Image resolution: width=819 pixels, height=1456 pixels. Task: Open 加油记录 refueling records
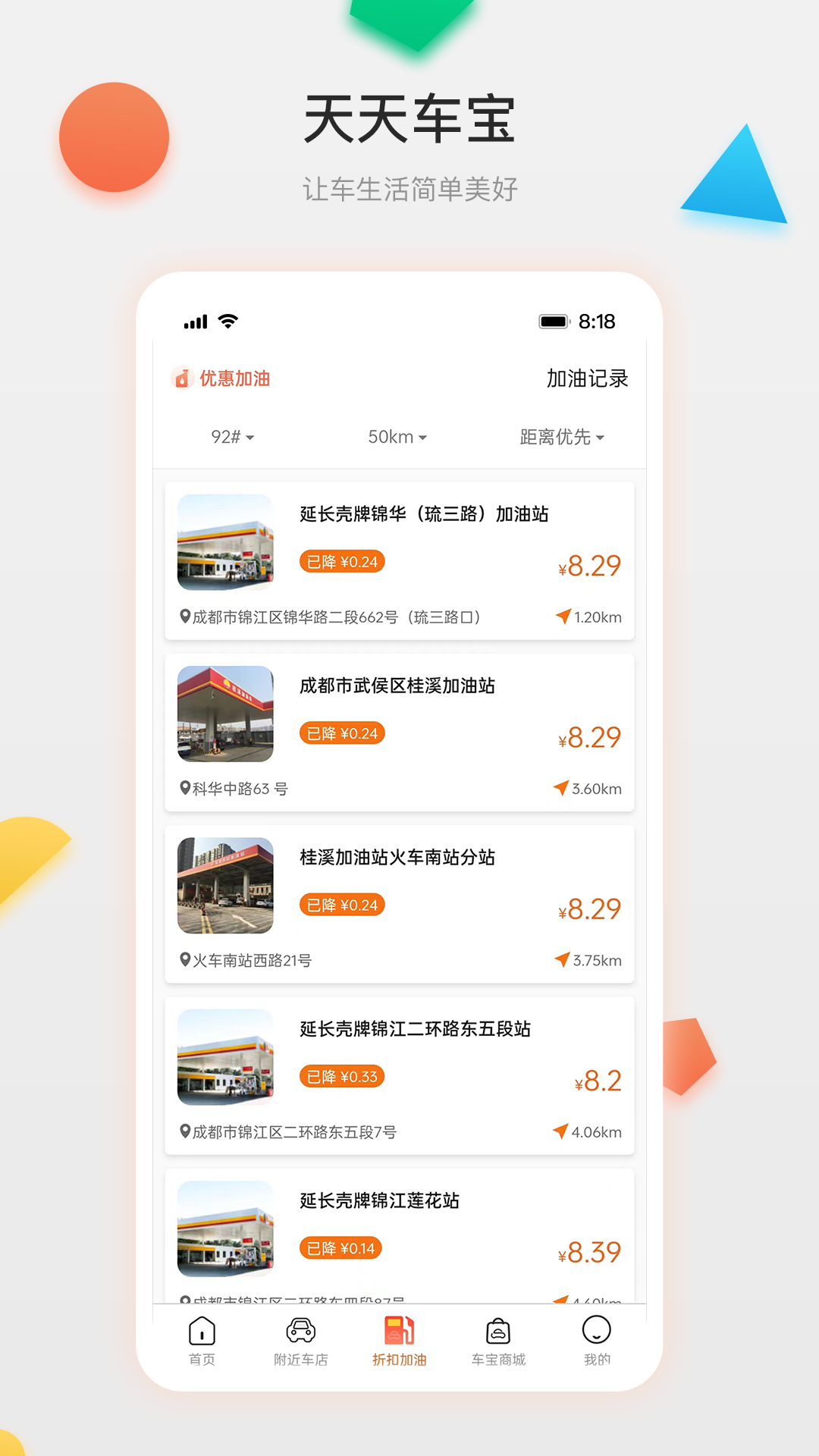coord(586,378)
